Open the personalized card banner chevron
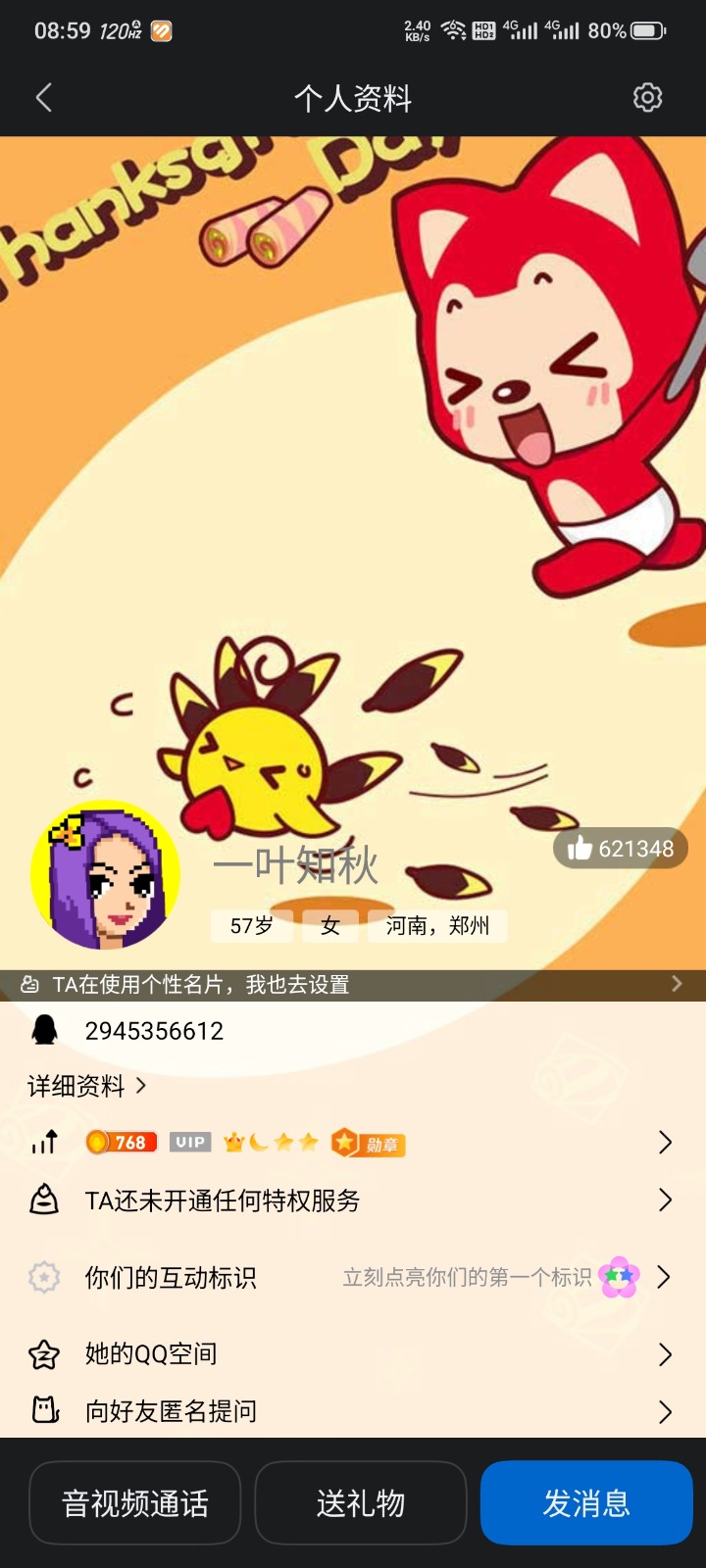The width and height of the screenshot is (706, 1568). tap(679, 985)
